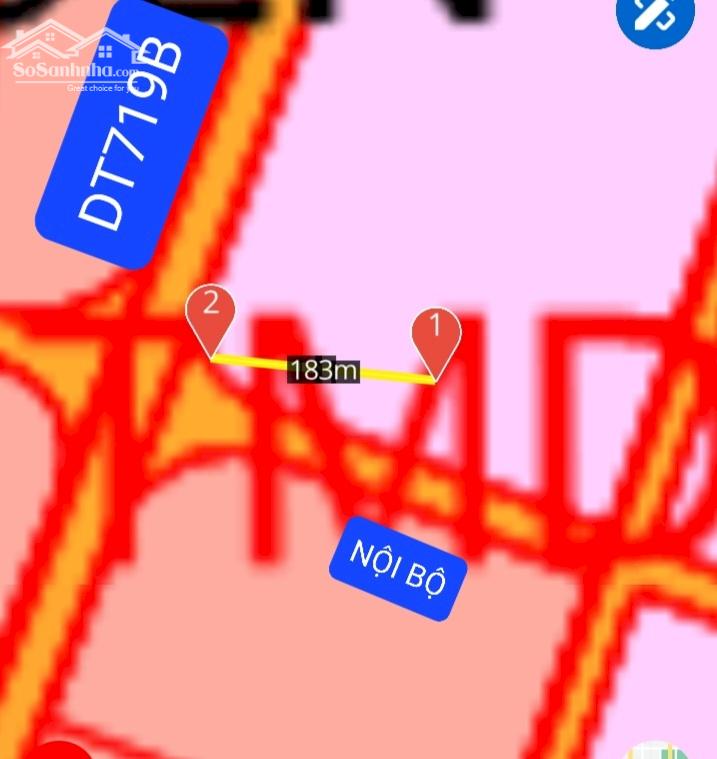Viewport: 717px width, 759px height.
Task: Open the map layers button
Action: (x=655, y=751)
